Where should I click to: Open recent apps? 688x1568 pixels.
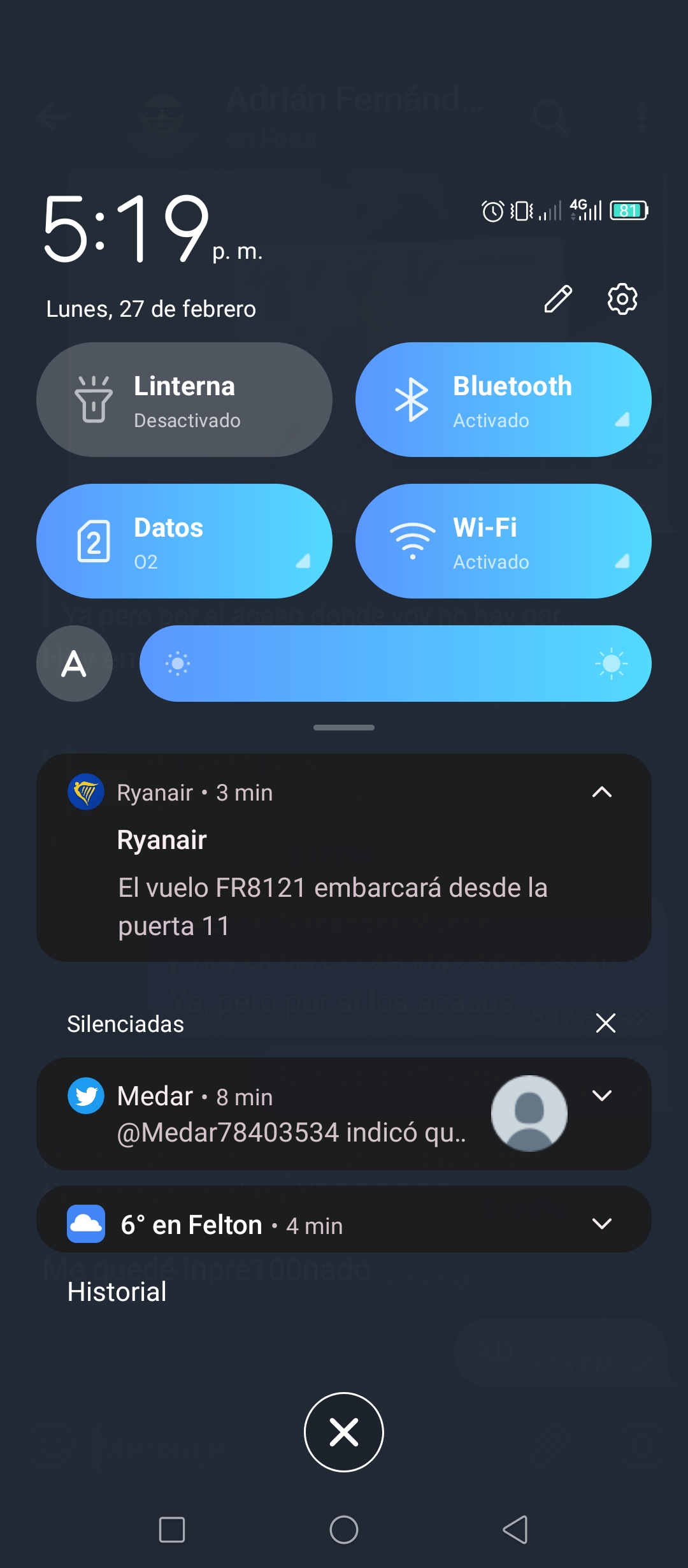point(172,1530)
